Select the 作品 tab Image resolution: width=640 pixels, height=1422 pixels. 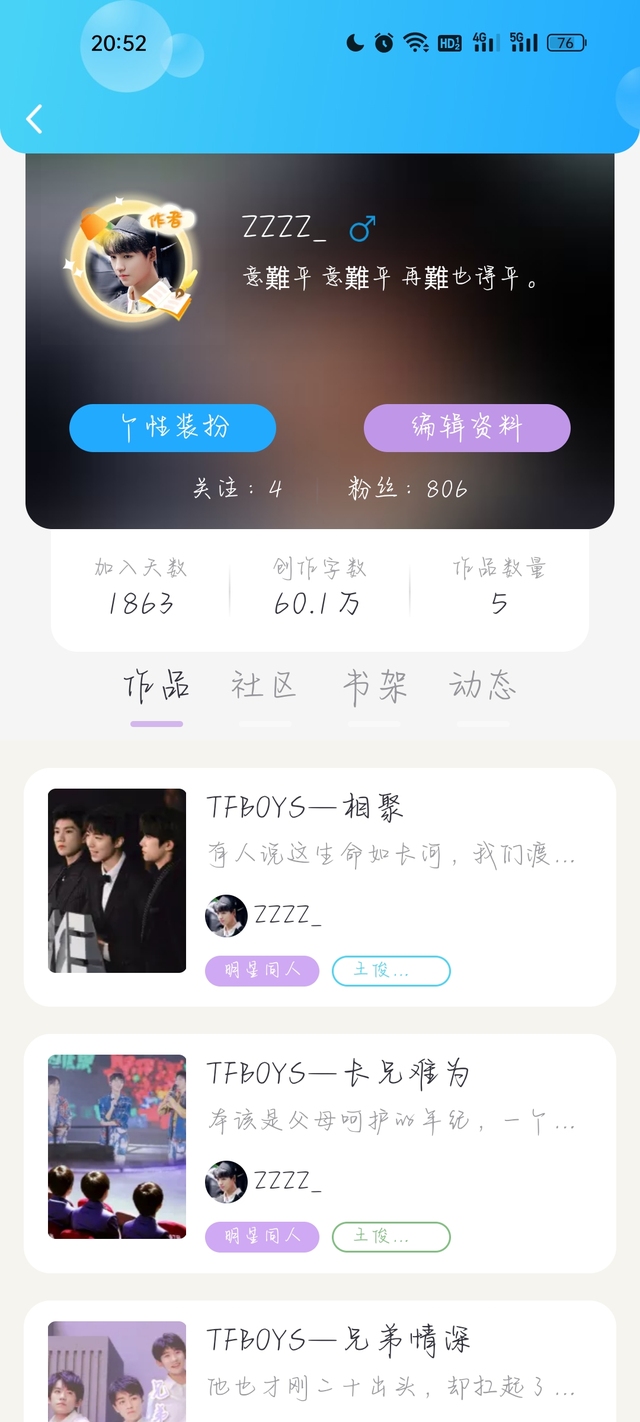(x=156, y=687)
